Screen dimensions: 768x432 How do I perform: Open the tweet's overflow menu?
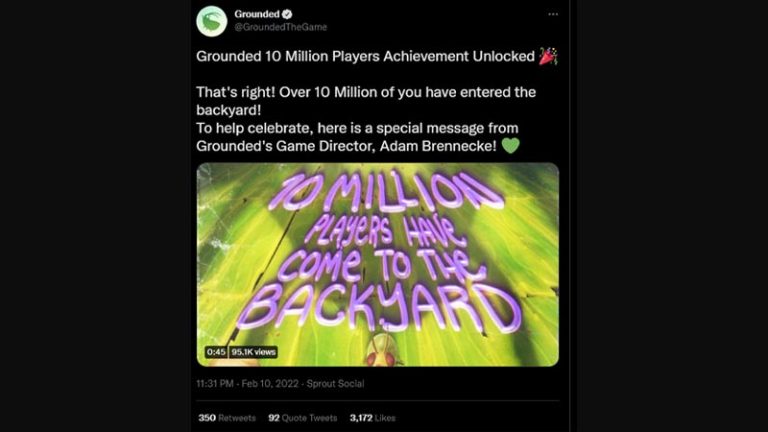click(x=553, y=15)
